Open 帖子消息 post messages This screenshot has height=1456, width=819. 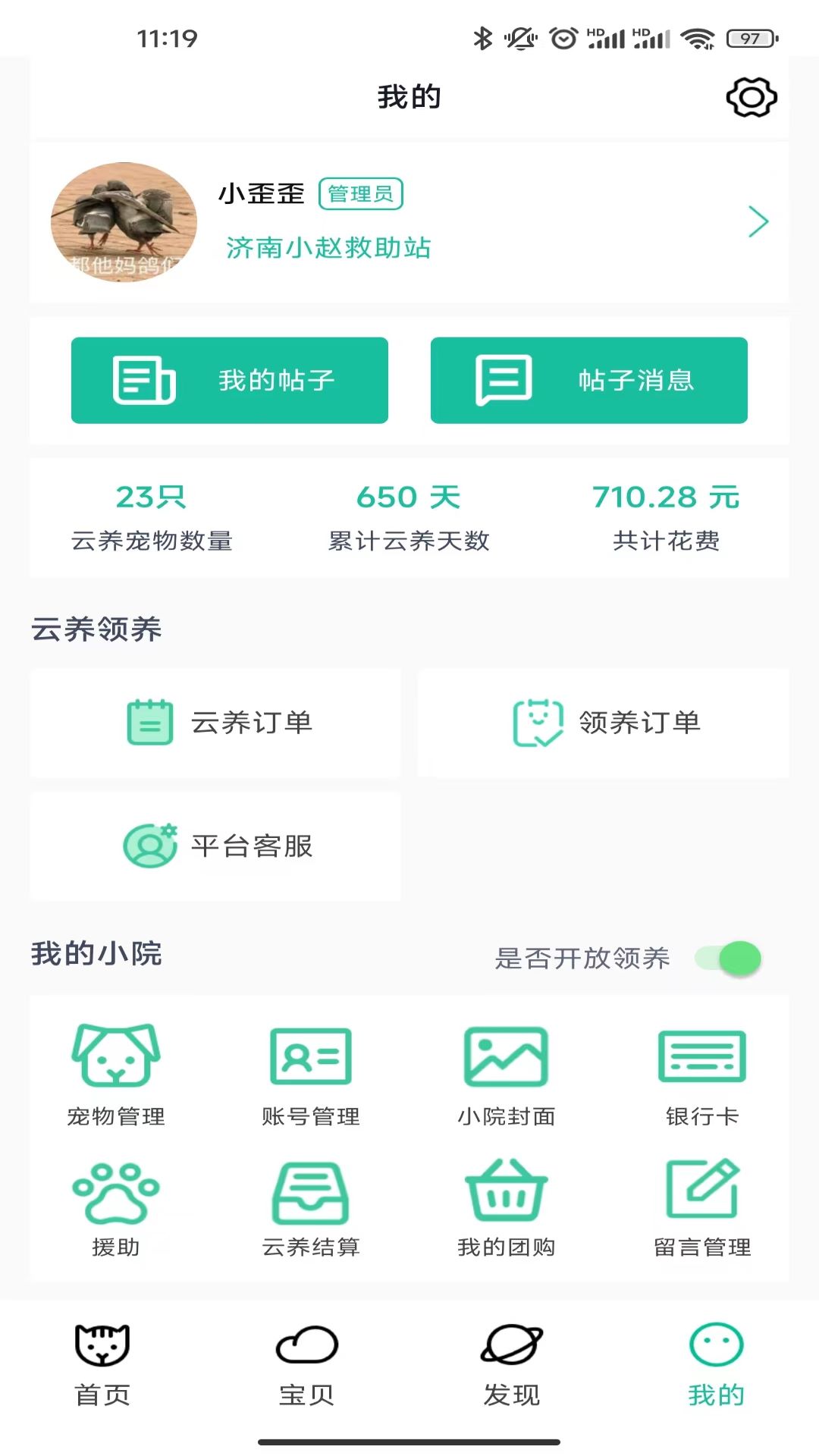coord(589,380)
